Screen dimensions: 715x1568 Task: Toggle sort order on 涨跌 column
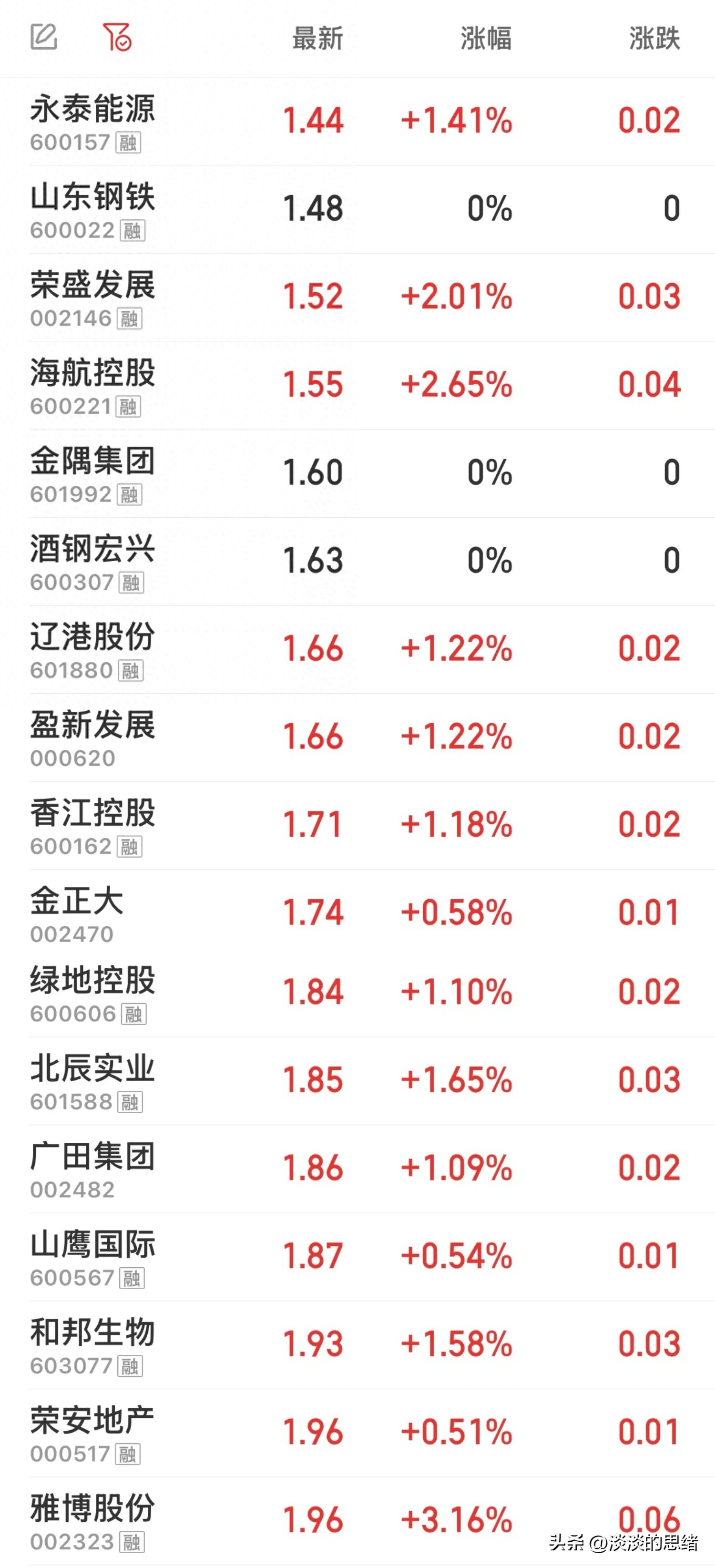(x=655, y=38)
